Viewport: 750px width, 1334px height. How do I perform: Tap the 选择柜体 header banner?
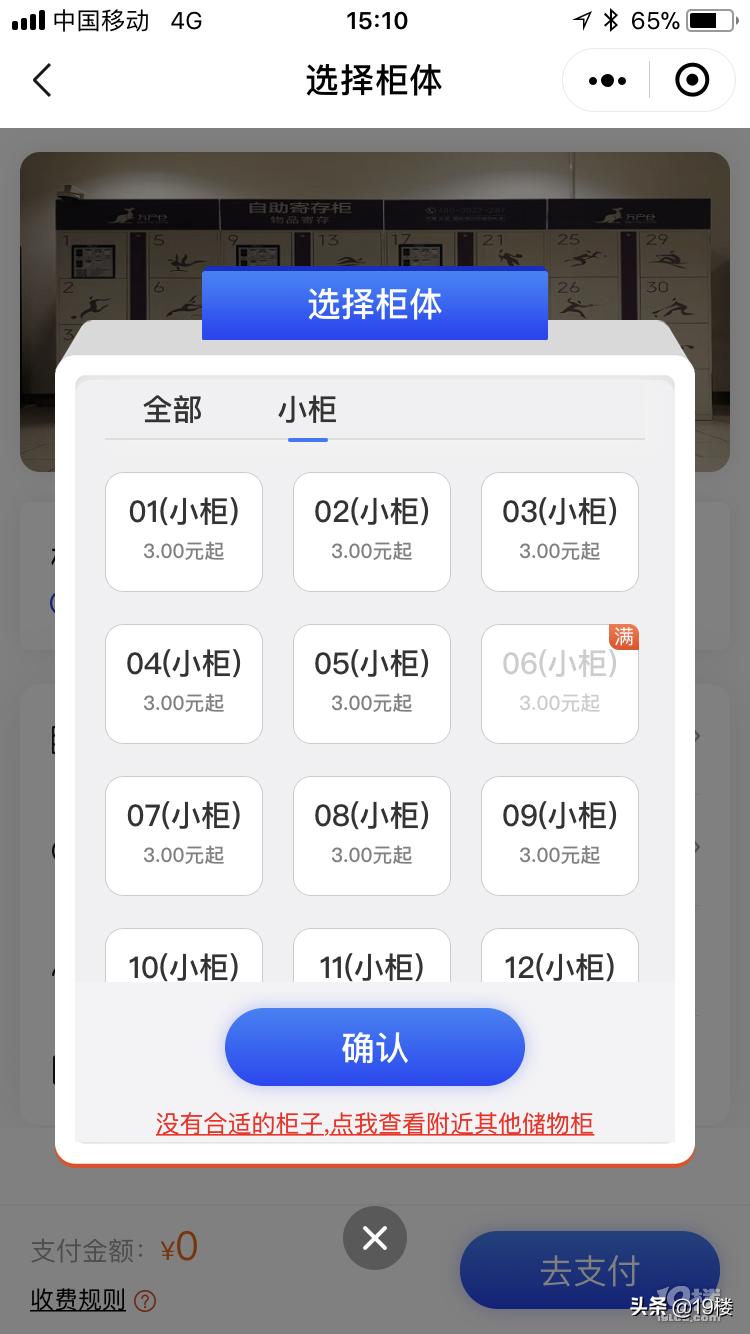(x=375, y=305)
